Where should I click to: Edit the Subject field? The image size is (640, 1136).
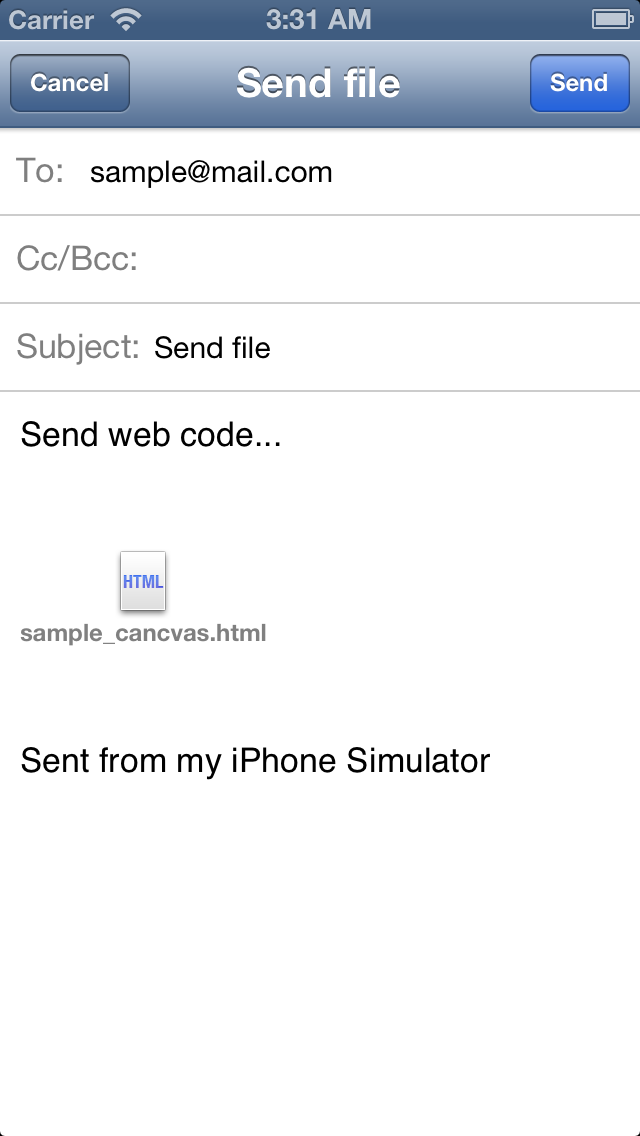pos(320,348)
